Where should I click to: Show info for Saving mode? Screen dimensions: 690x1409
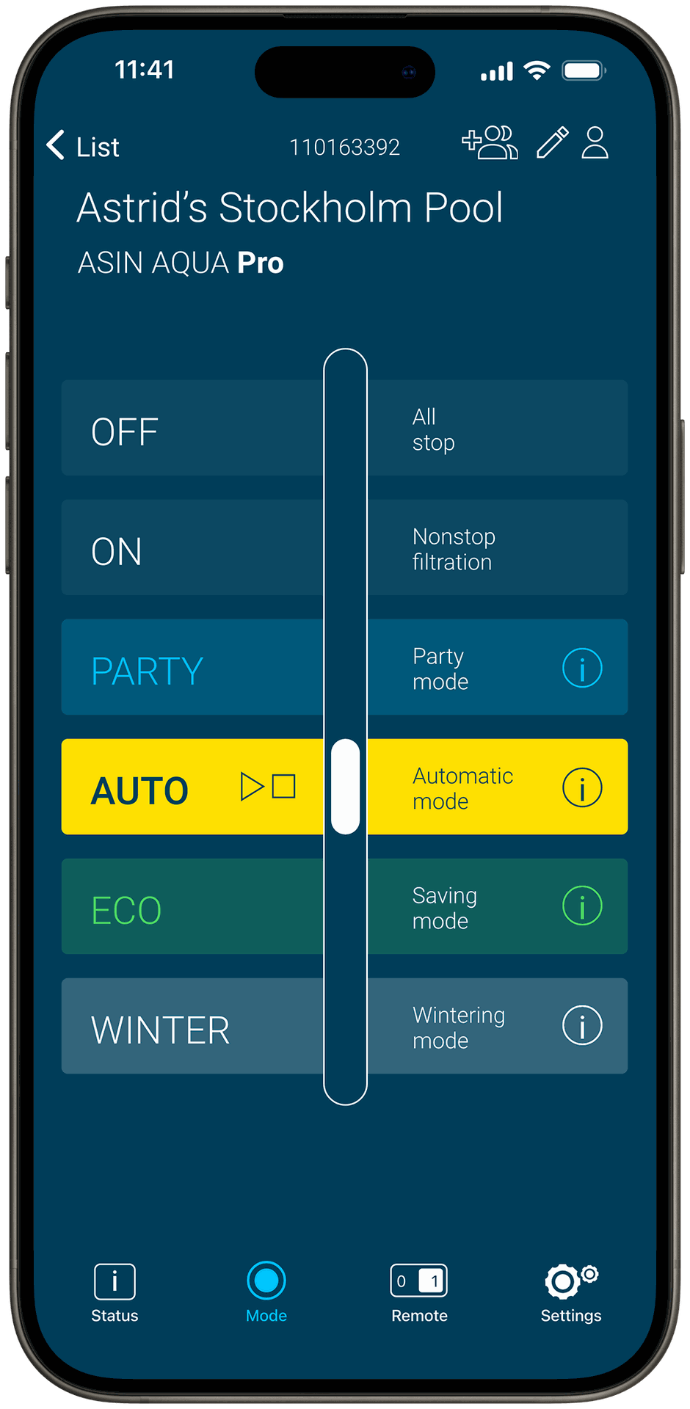pos(582,907)
